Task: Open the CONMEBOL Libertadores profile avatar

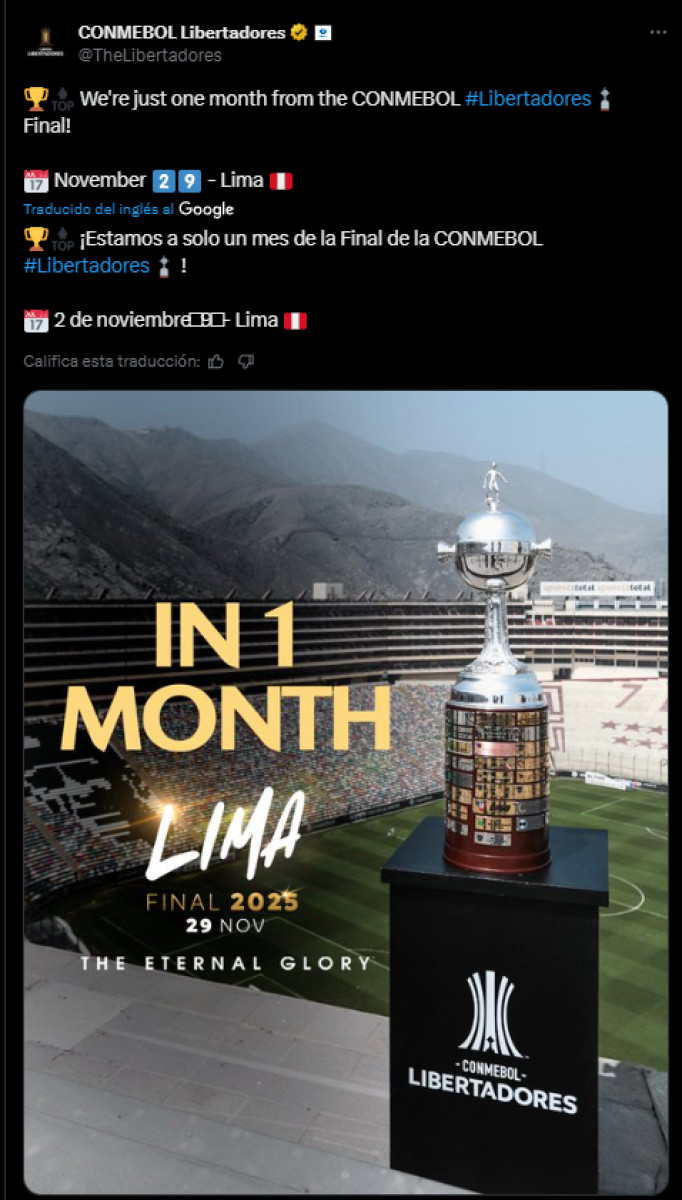Action: click(x=45, y=43)
